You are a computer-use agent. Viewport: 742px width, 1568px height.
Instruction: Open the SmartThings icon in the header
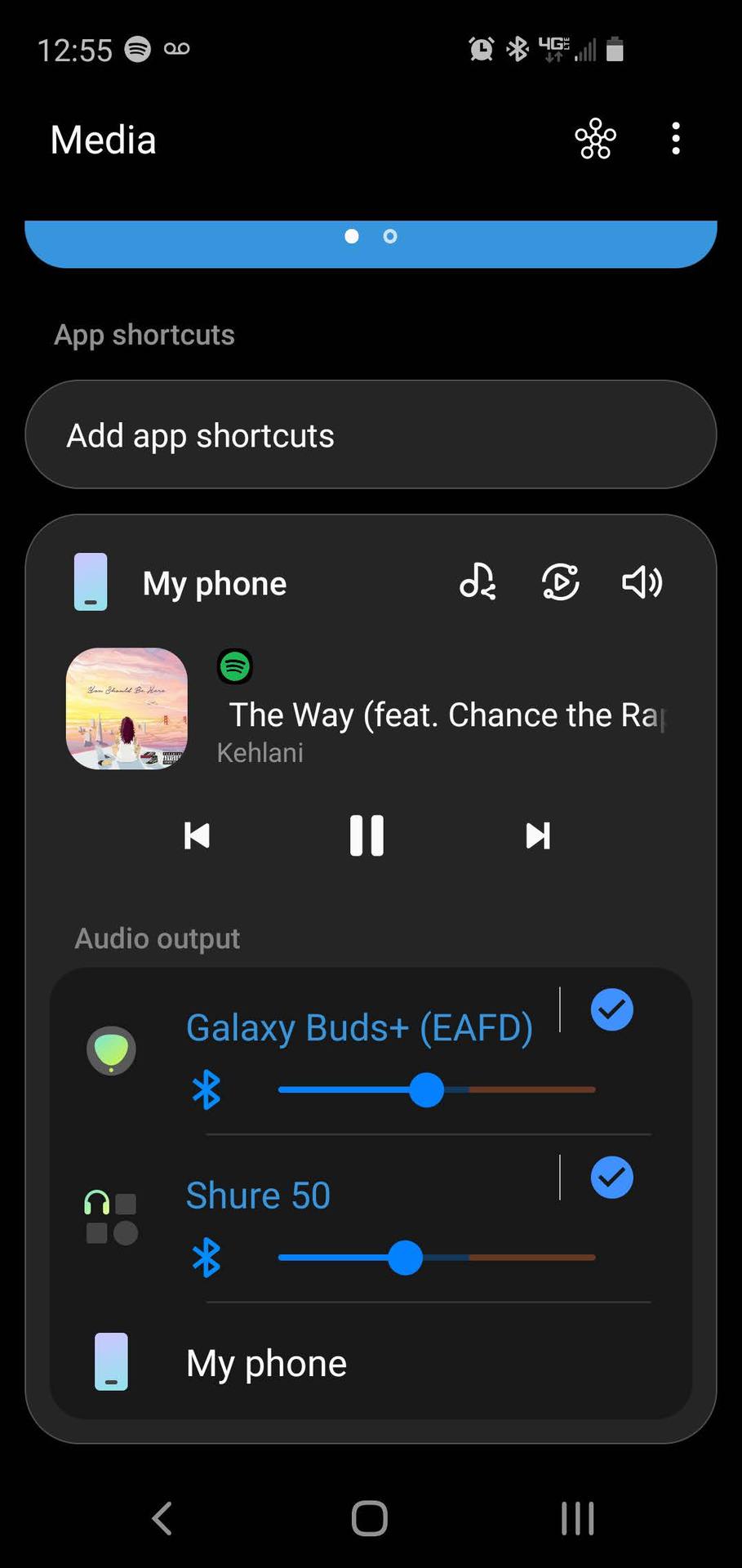pyautogui.click(x=595, y=139)
